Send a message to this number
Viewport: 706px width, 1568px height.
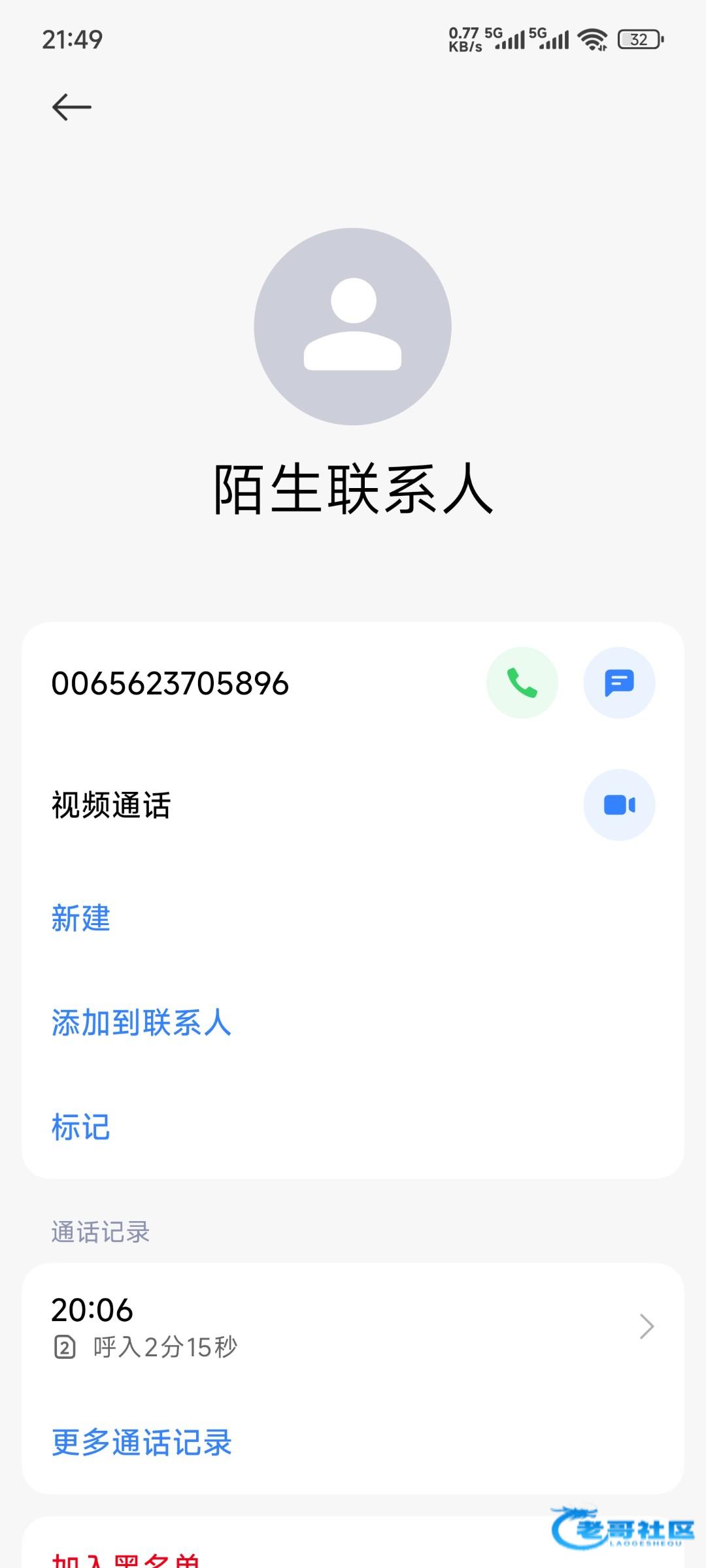(x=619, y=683)
